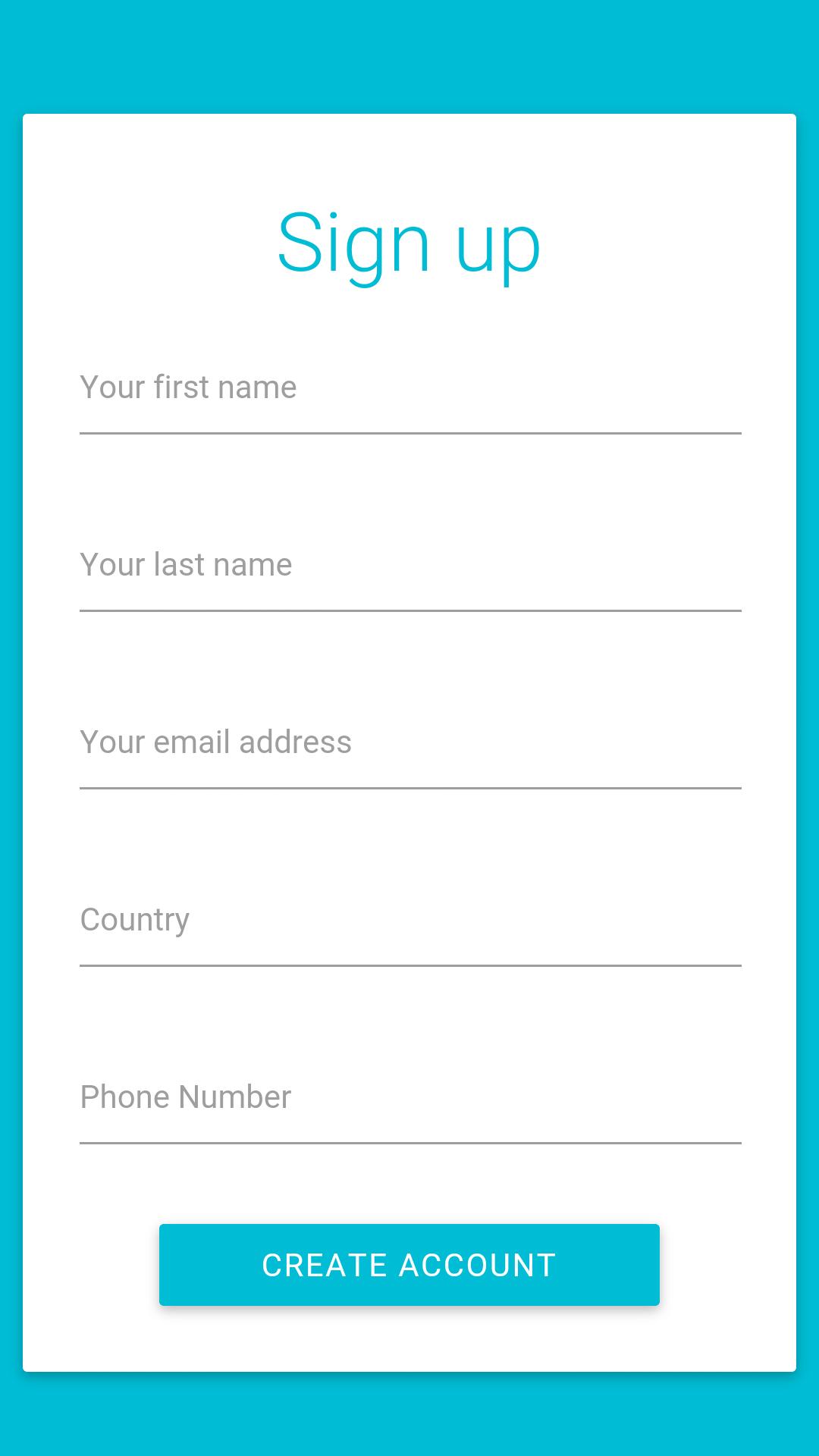This screenshot has width=819, height=1456.
Task: Tap the Country field
Action: click(409, 921)
